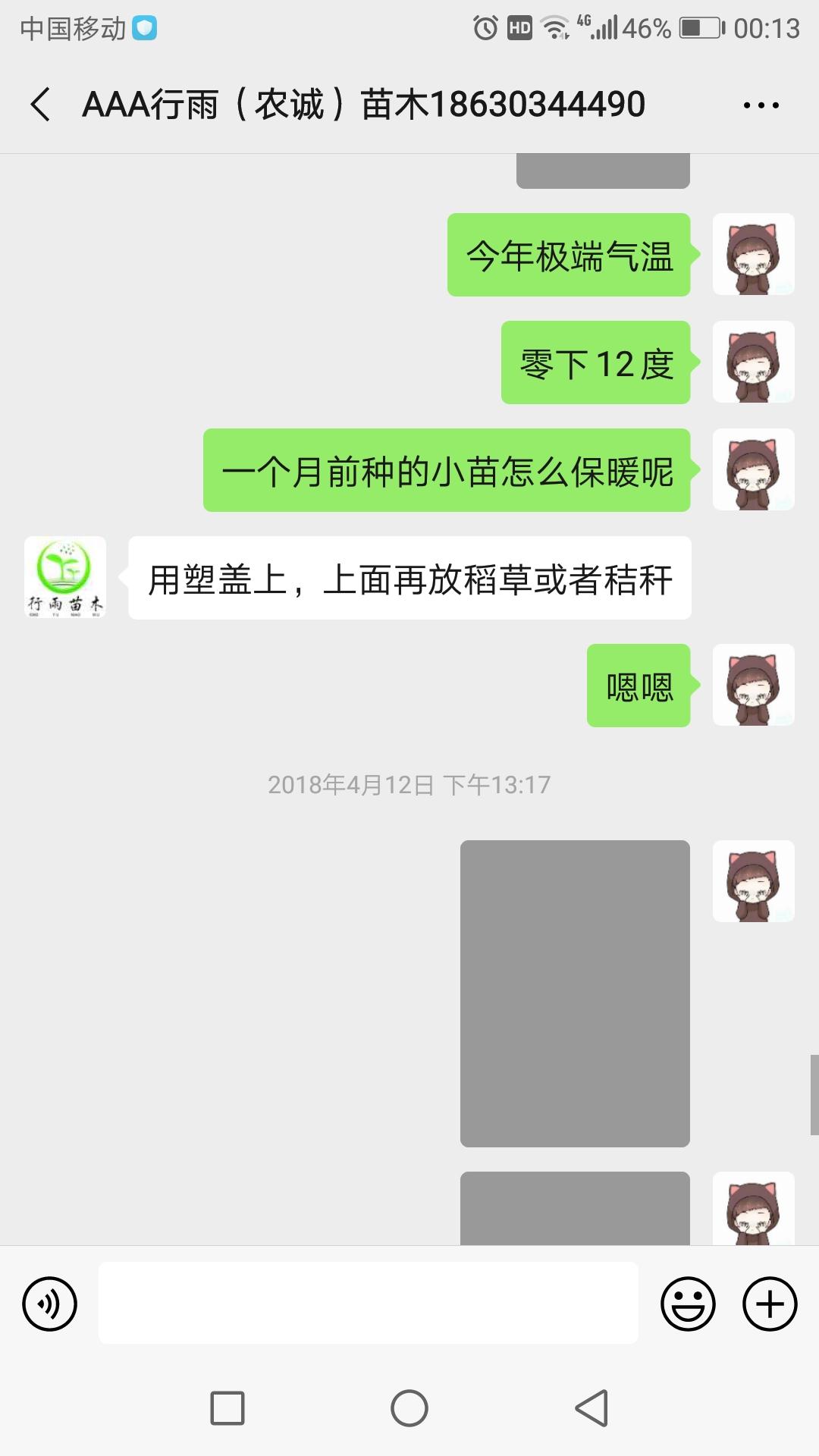The image size is (819, 1456).
Task: Go to the home screen
Action: (x=409, y=1408)
